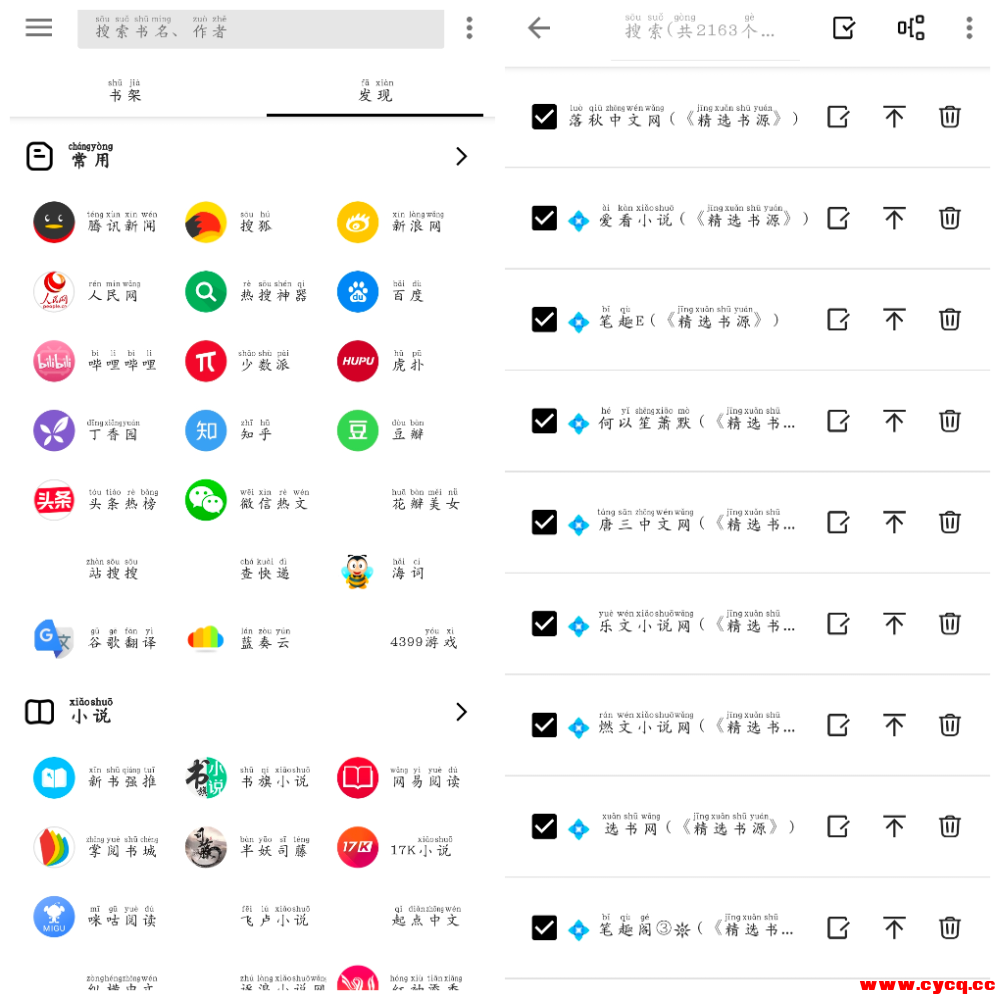Switch to the 书架 tab
1000x1000 pixels.
125,94
